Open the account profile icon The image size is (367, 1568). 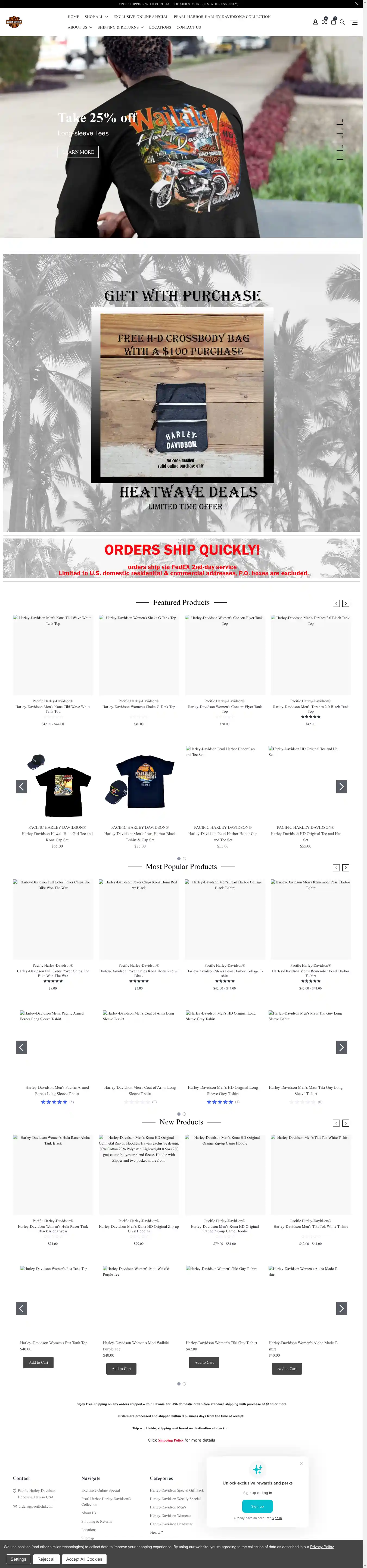(x=315, y=22)
